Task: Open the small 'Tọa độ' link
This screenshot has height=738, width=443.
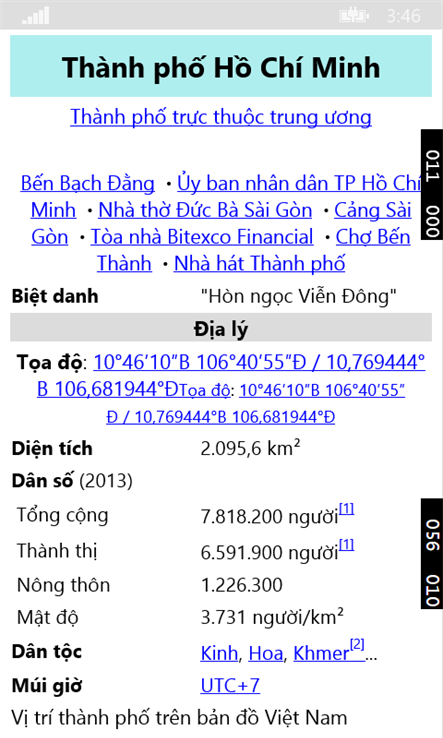Action: [x=204, y=391]
